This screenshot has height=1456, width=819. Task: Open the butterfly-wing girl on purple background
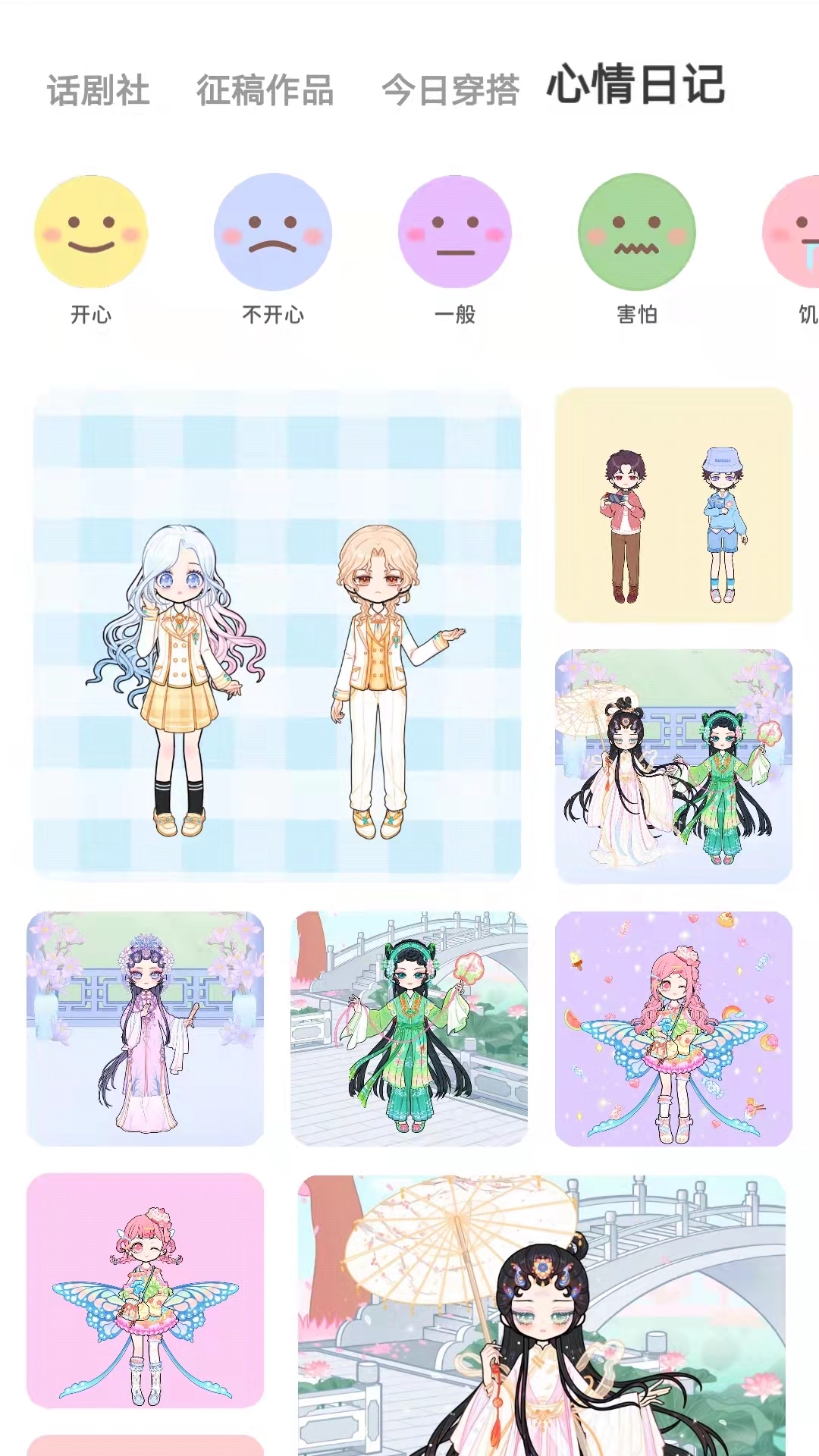tap(673, 1028)
